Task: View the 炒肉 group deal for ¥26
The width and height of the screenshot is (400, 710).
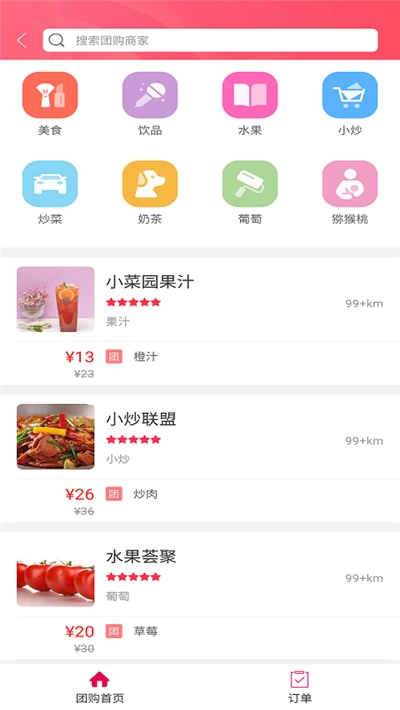Action: tap(200, 500)
